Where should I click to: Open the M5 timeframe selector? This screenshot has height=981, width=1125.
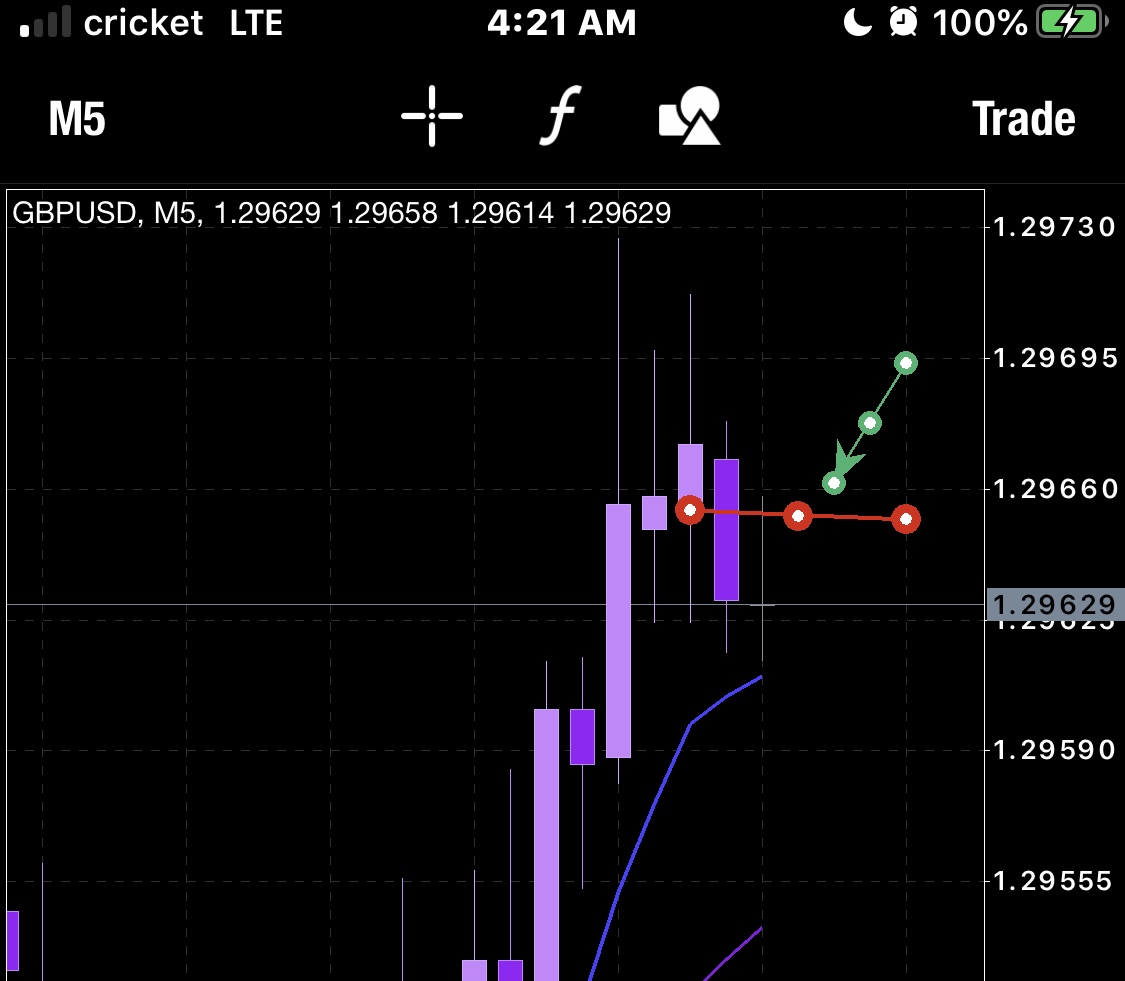point(77,119)
